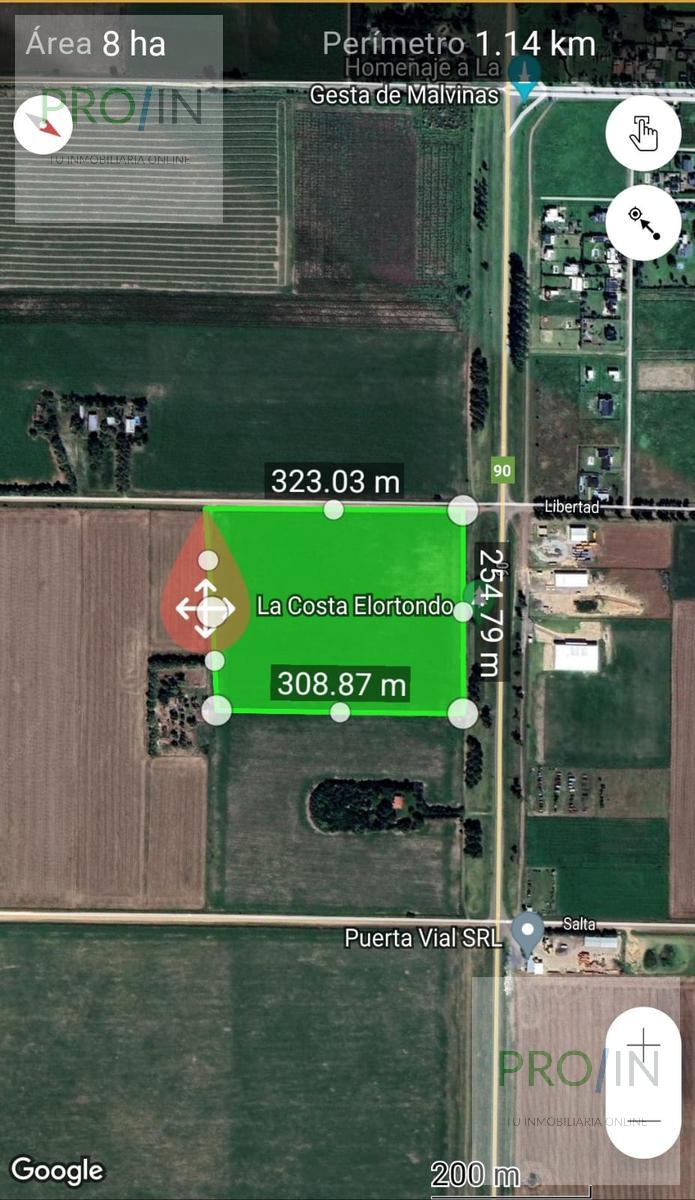Viewport: 695px width, 1200px height.
Task: Tap the compass to reset map orientation
Action: coord(43,125)
